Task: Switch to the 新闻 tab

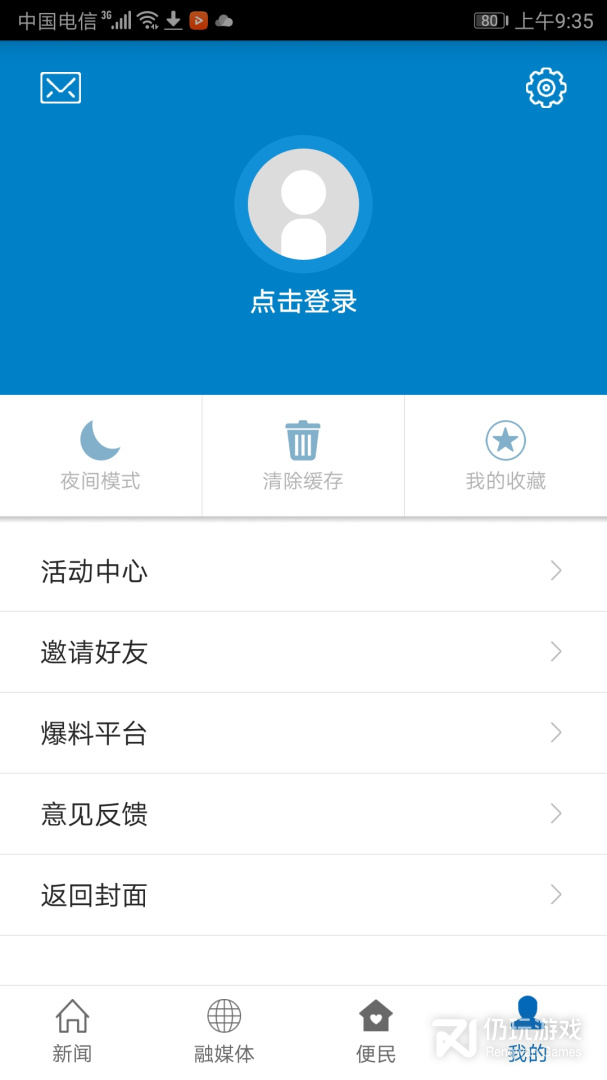Action: coord(72,1031)
